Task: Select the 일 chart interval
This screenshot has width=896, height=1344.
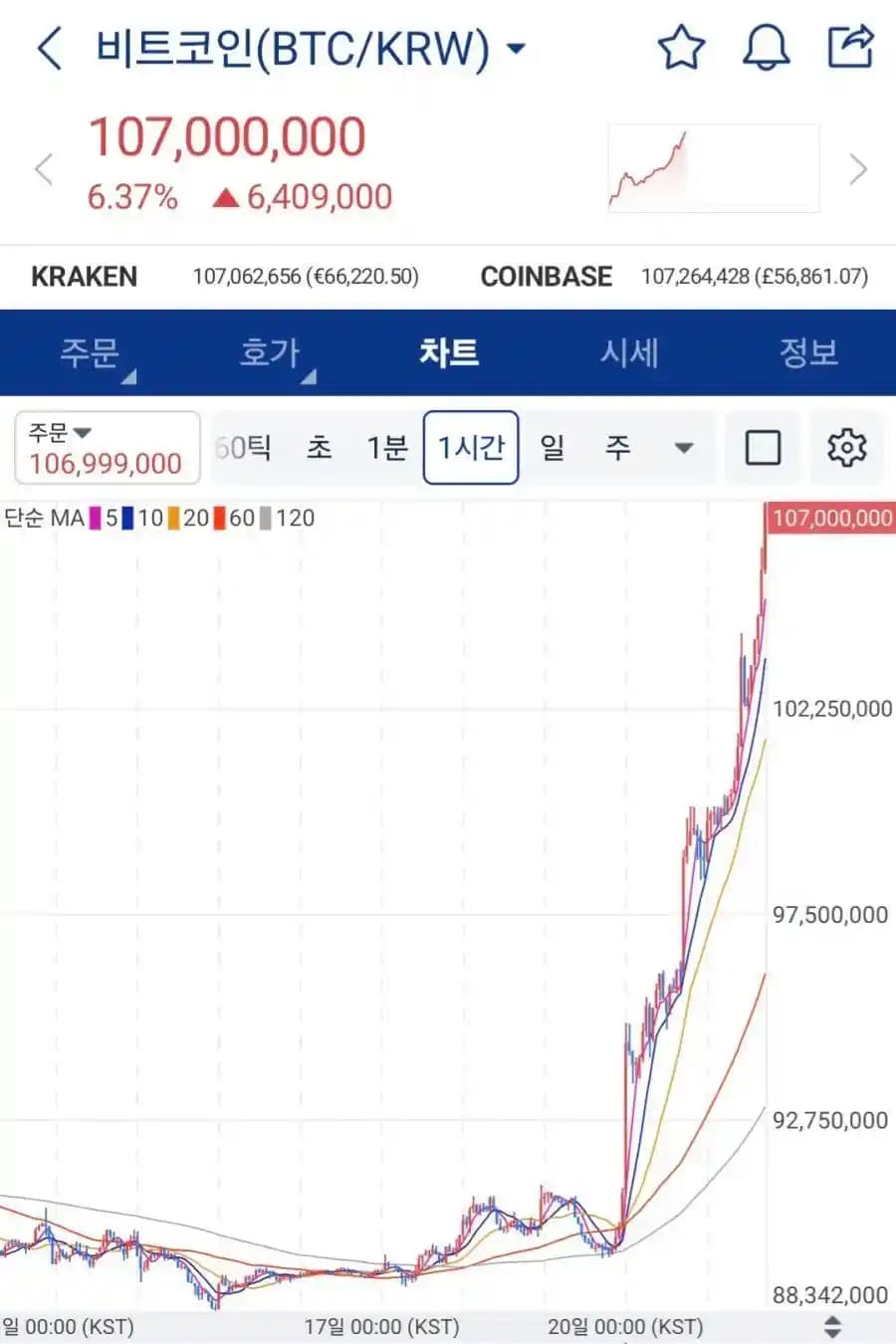Action: tap(553, 448)
